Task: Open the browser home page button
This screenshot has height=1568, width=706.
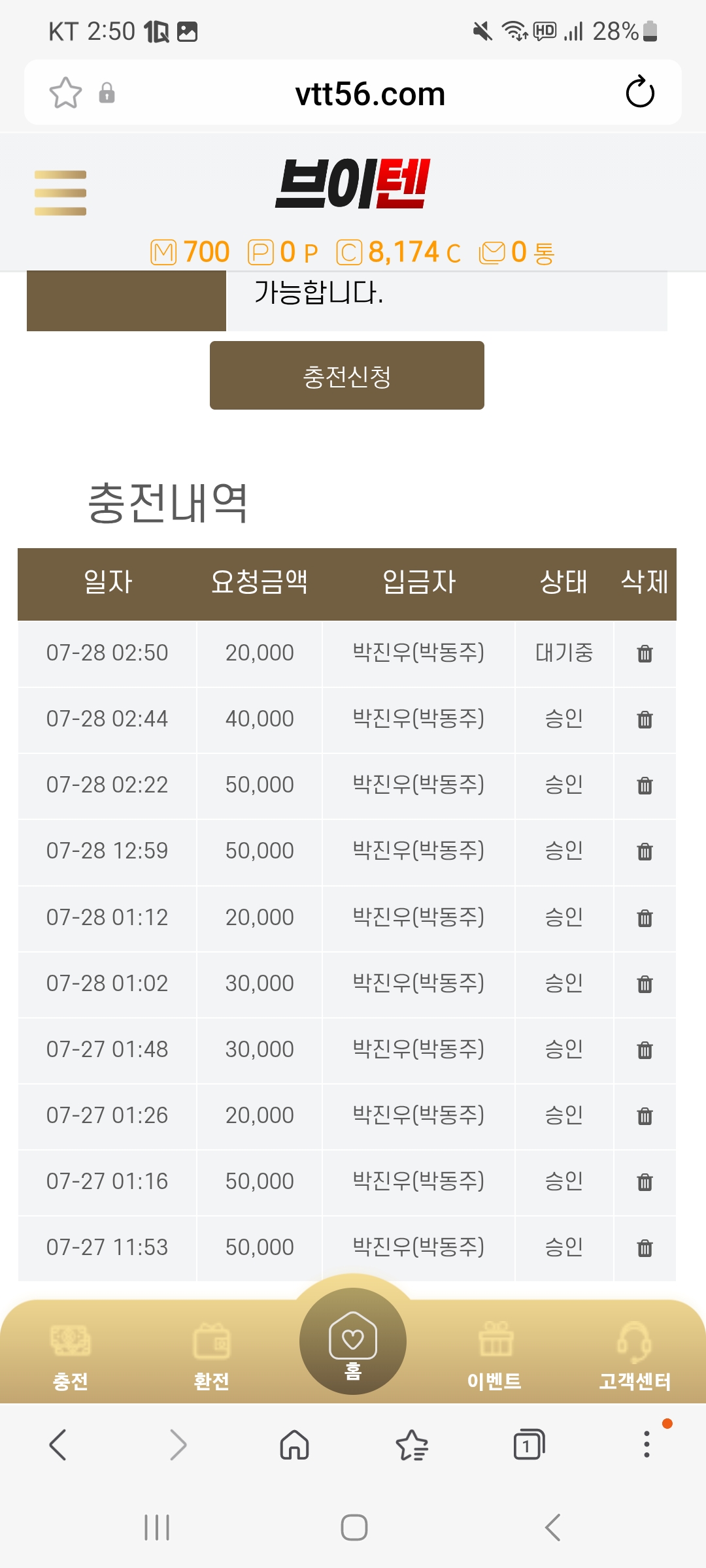Action: tap(294, 1445)
